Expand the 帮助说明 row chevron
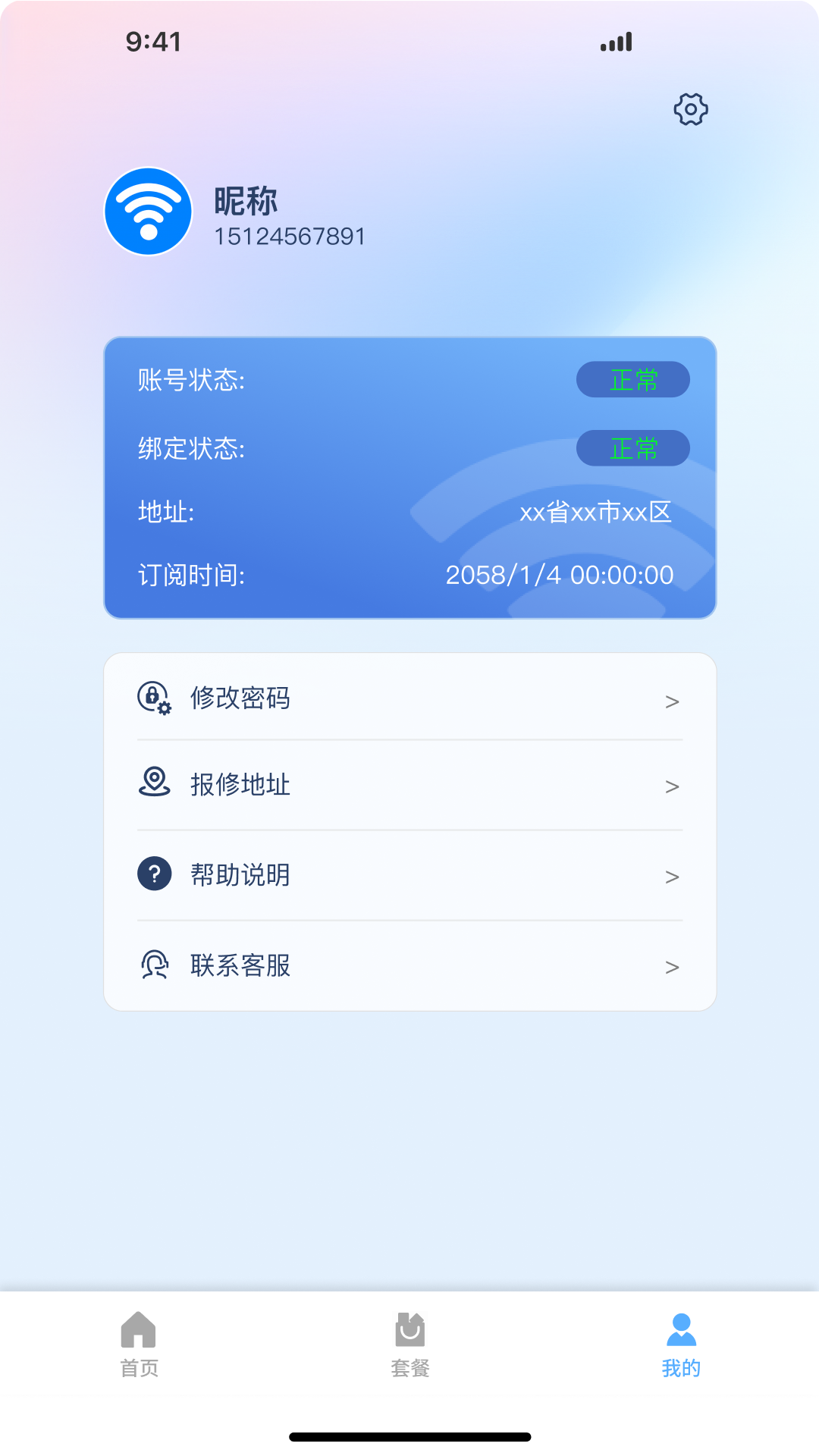 coord(672,877)
